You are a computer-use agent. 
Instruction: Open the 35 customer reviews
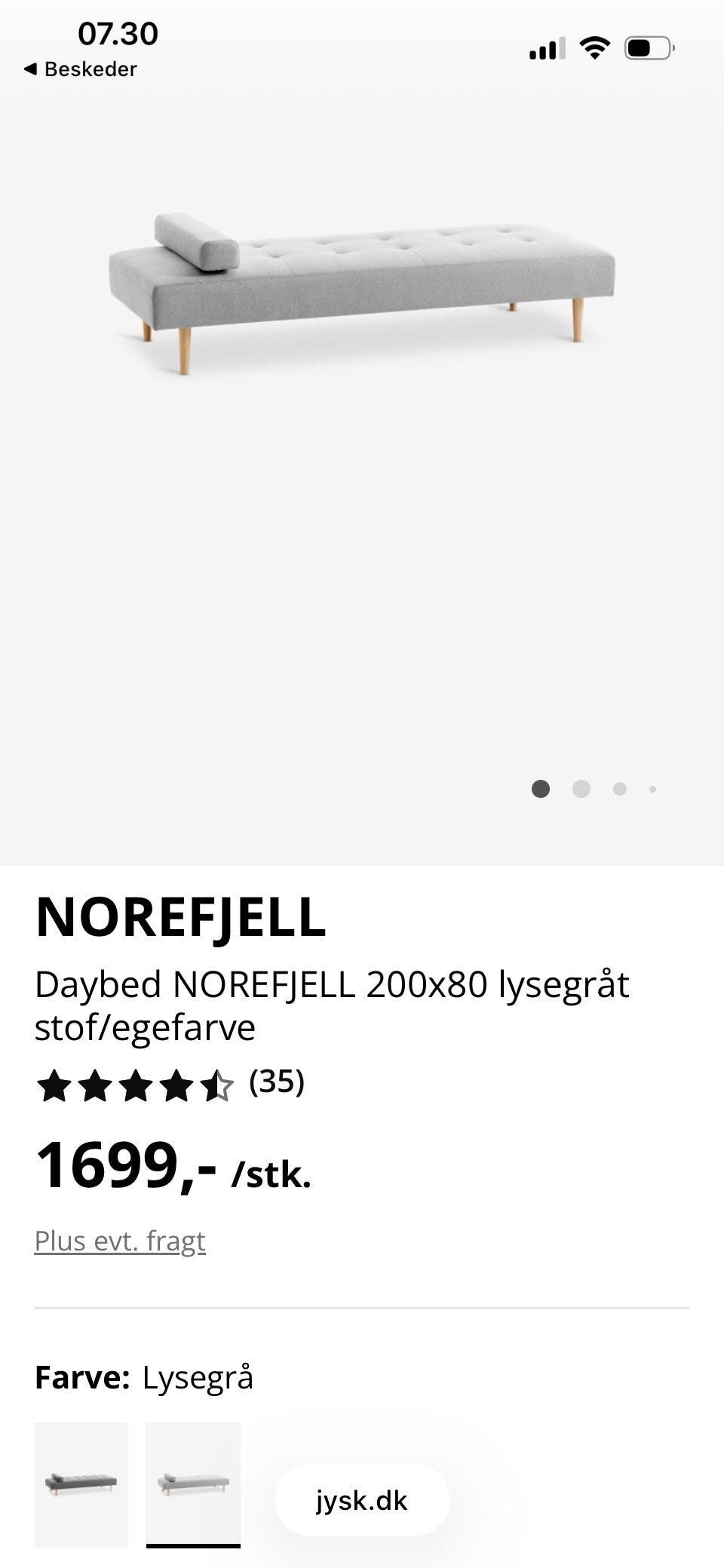click(277, 1082)
